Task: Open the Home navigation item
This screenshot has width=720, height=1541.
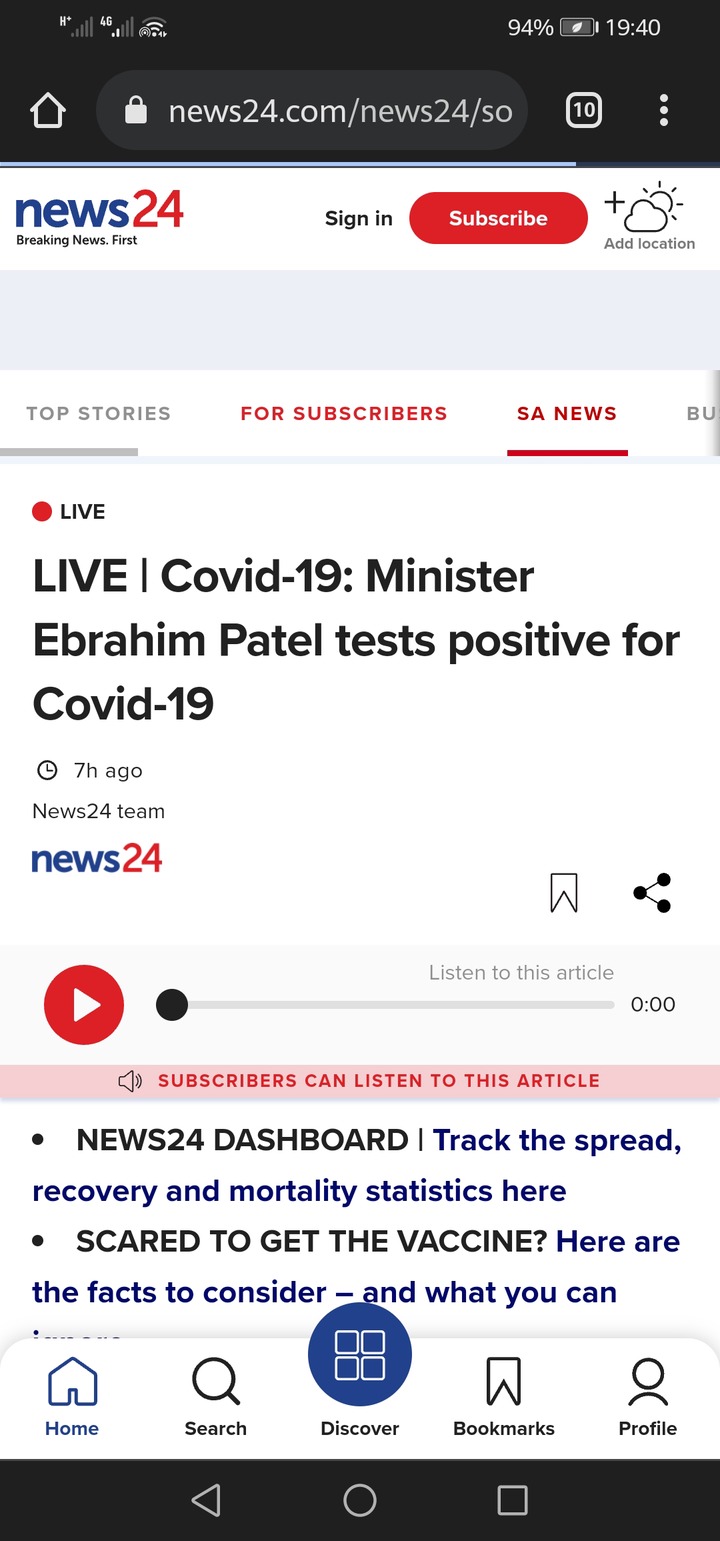Action: pyautogui.click(x=72, y=1397)
